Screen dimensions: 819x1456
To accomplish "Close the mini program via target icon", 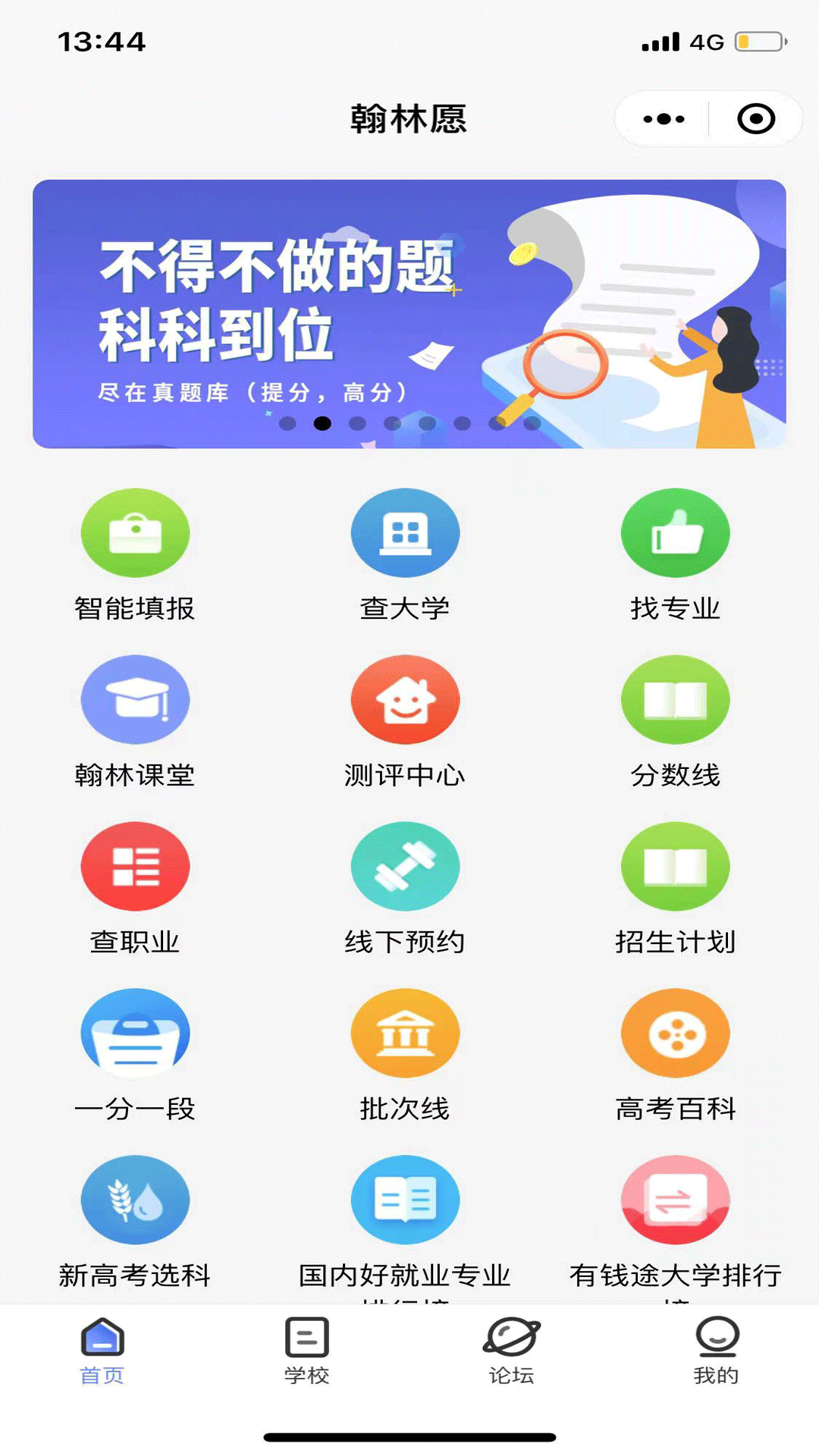I will click(x=755, y=119).
